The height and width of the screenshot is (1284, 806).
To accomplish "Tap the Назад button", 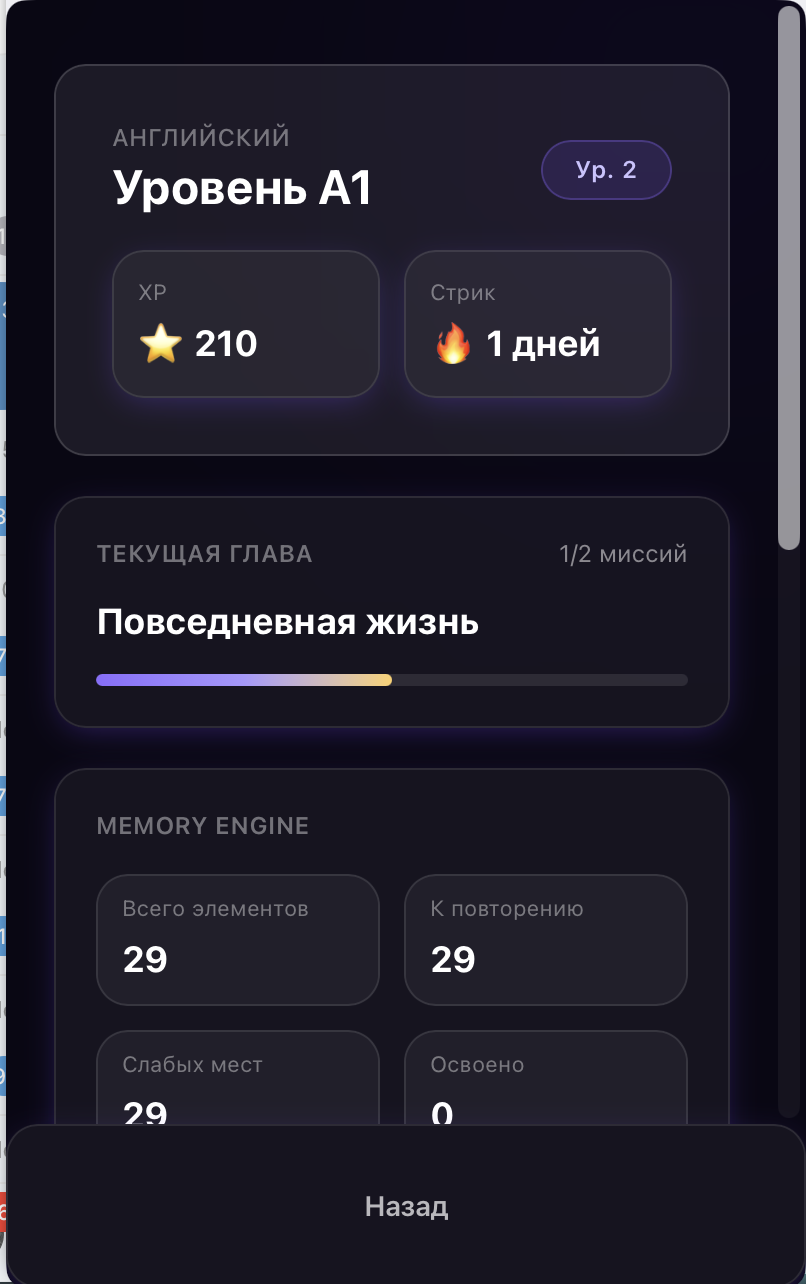I will pos(406,1206).
